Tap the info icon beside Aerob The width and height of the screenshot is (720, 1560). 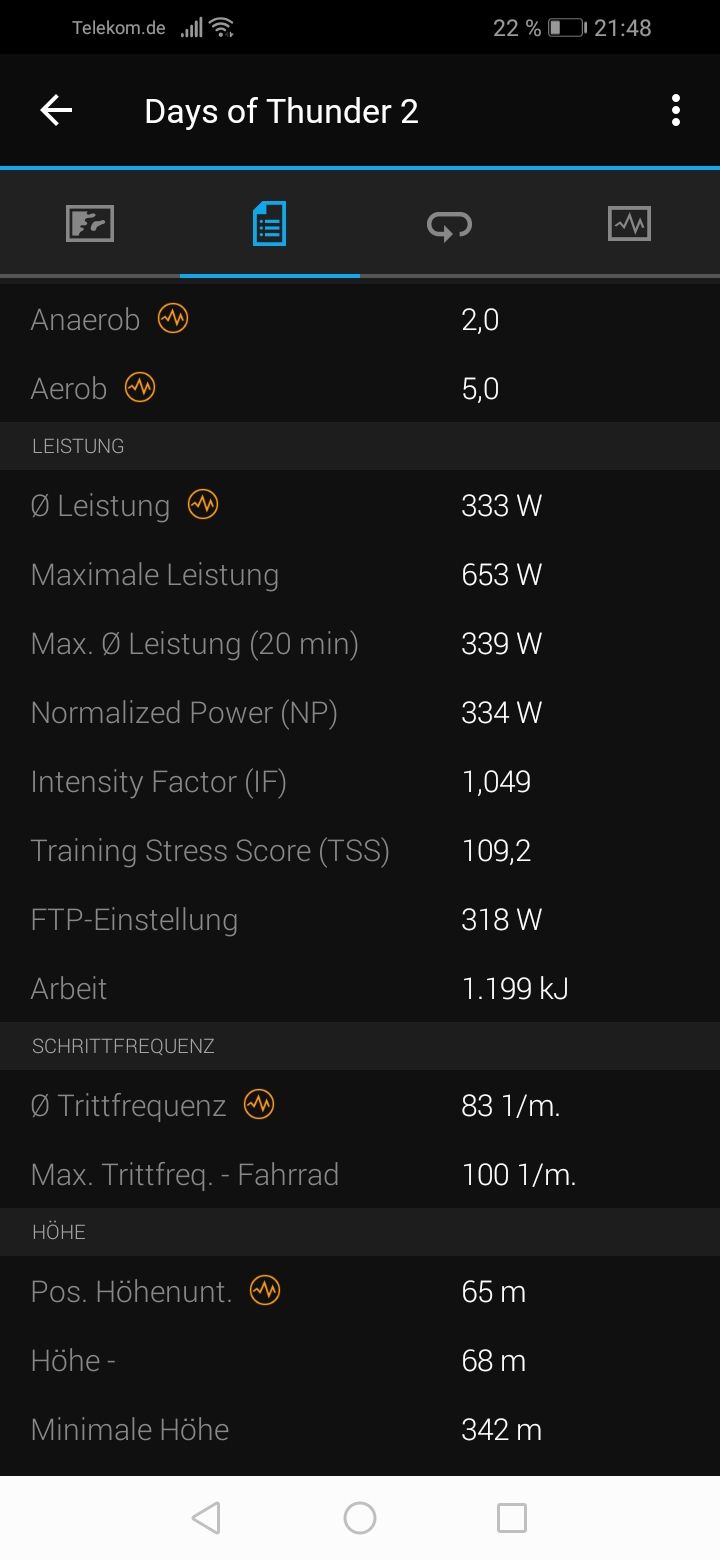[x=140, y=388]
